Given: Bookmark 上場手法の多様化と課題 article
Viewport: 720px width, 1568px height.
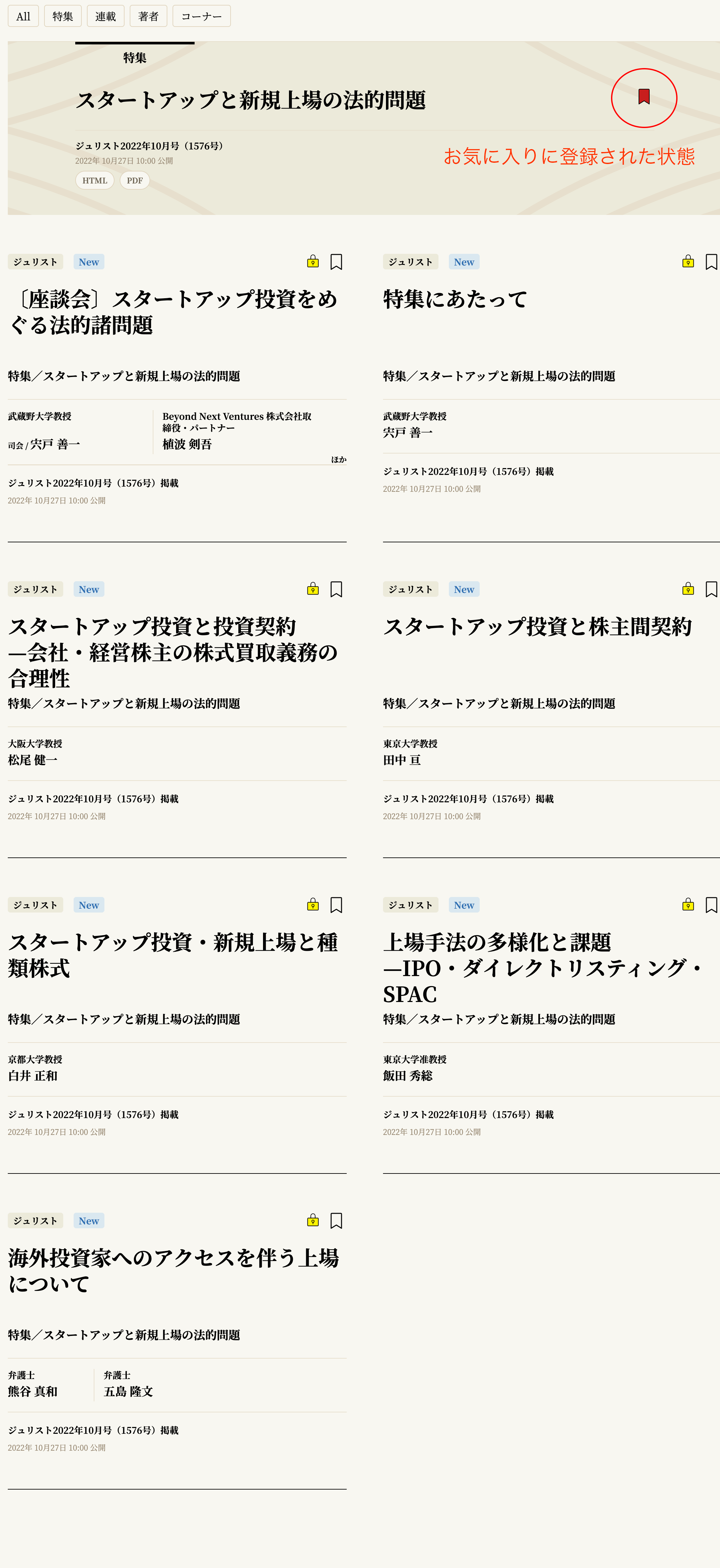Looking at the screenshot, I should (x=710, y=905).
